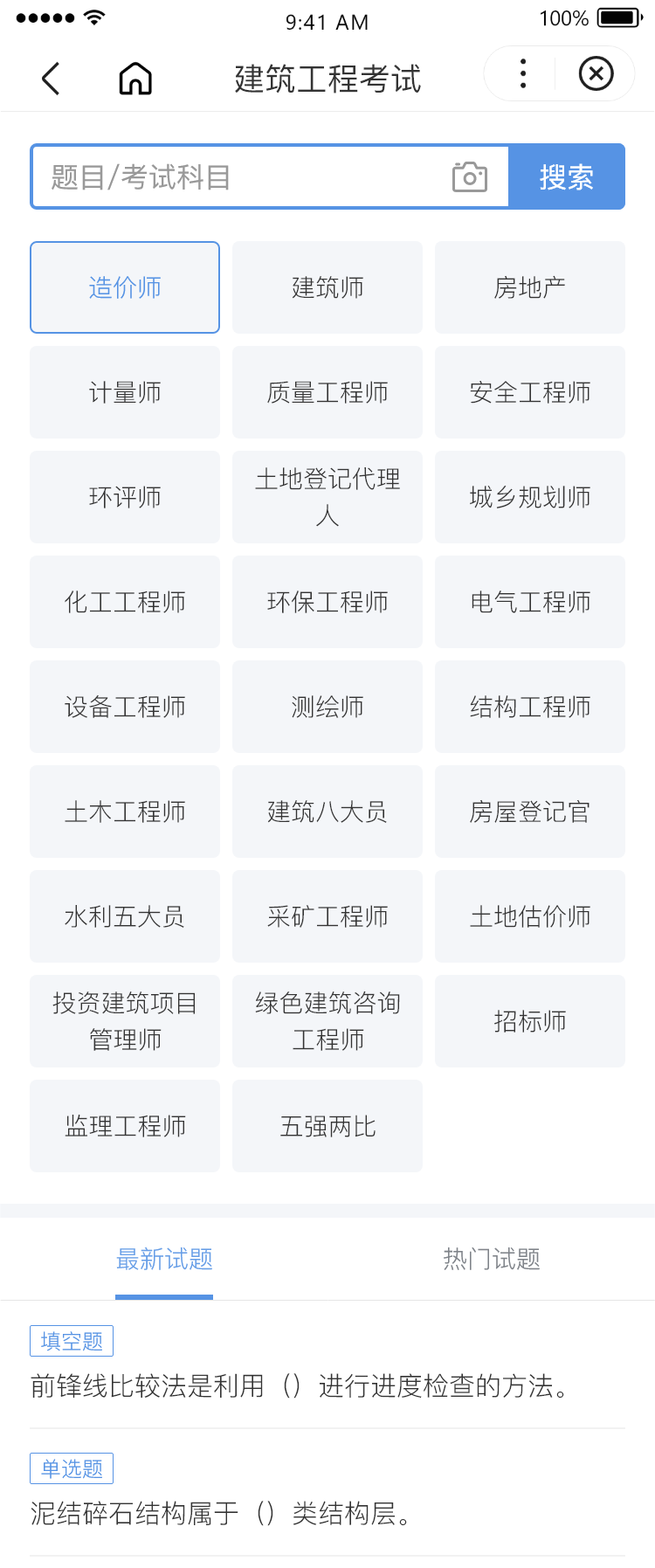Screen dimensions: 655x1568
Task: Tap the 搜索 button
Action: (566, 177)
